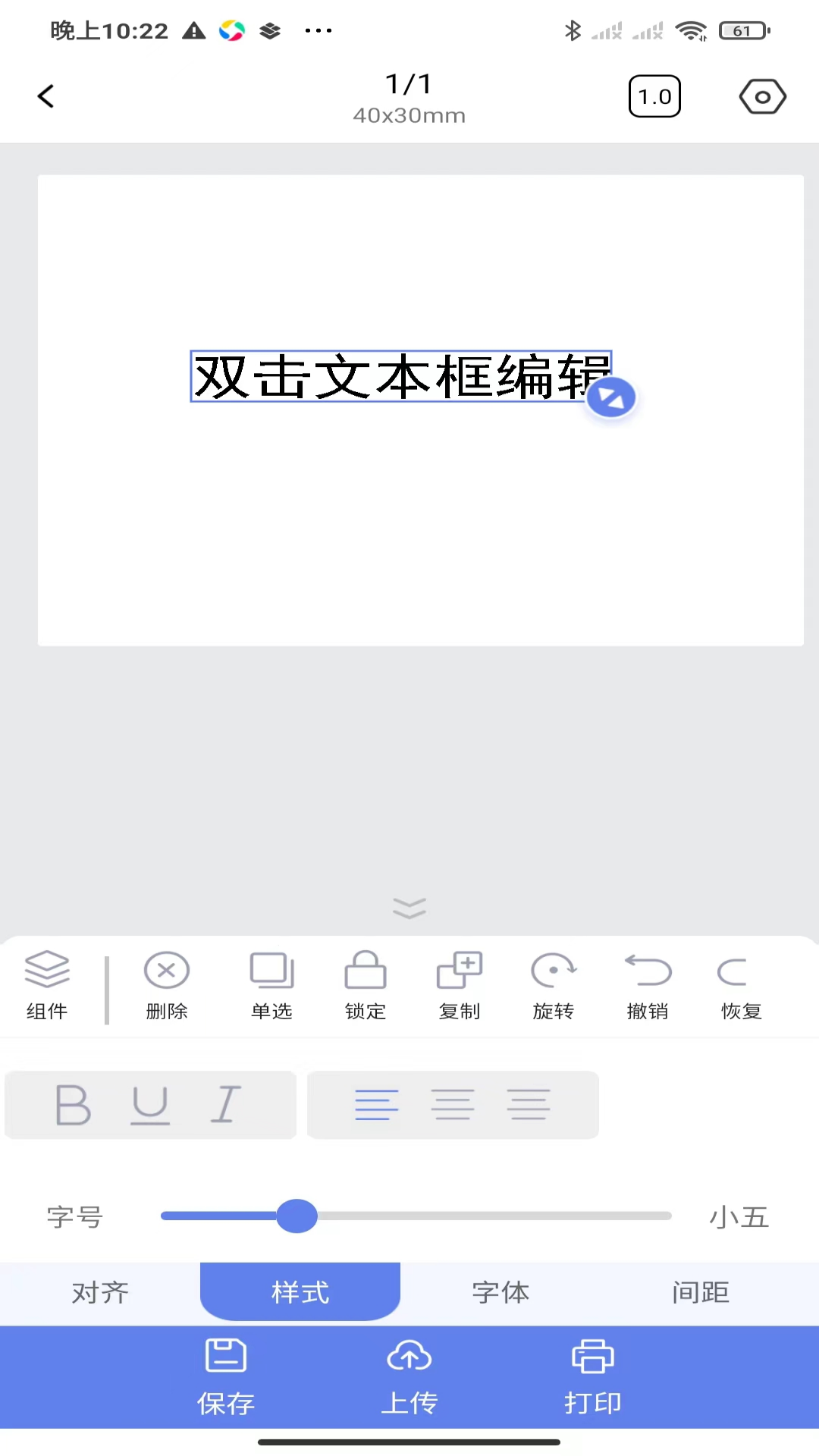This screenshot has width=819, height=1456.
Task: Toggle 单选 single selection mode
Action: (x=271, y=985)
